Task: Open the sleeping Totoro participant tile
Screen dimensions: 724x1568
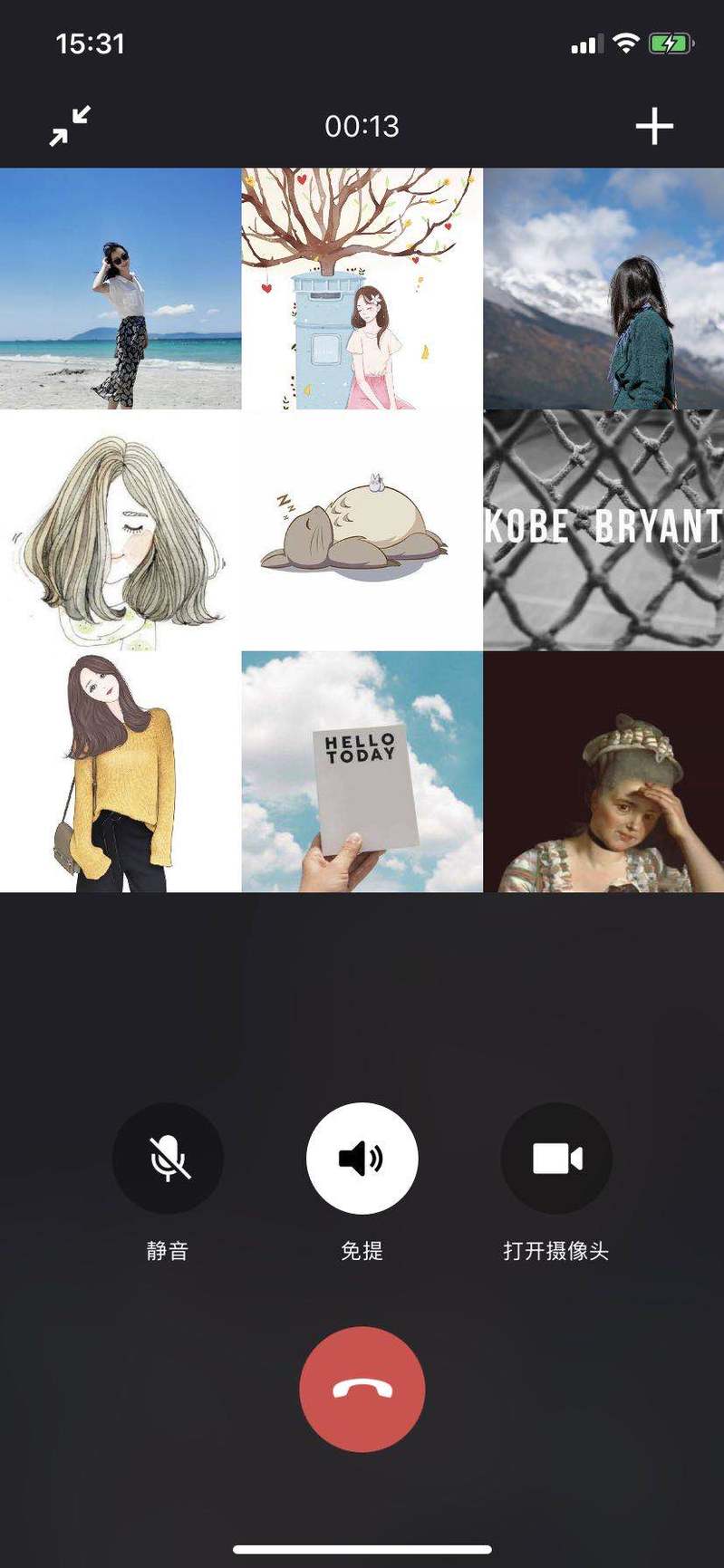Action: click(362, 530)
